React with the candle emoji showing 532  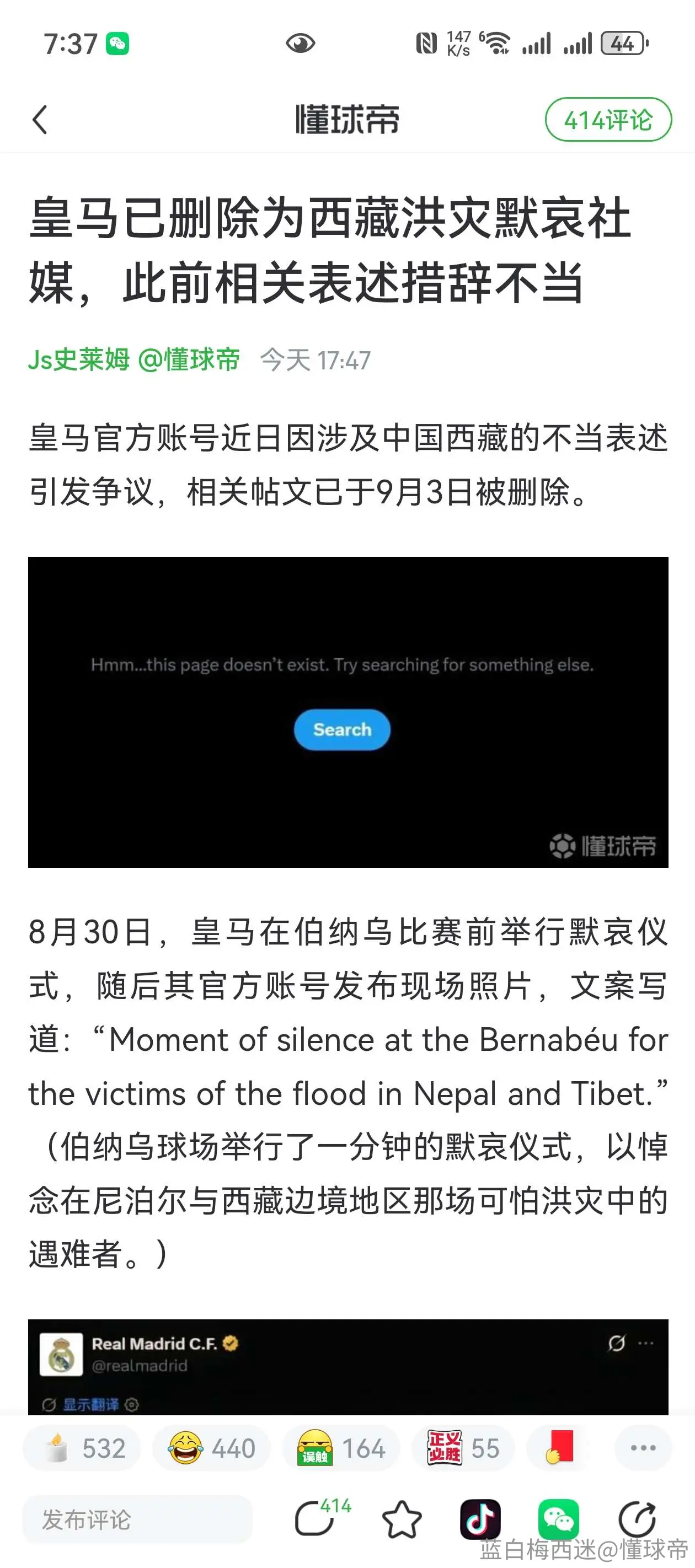click(82, 1448)
